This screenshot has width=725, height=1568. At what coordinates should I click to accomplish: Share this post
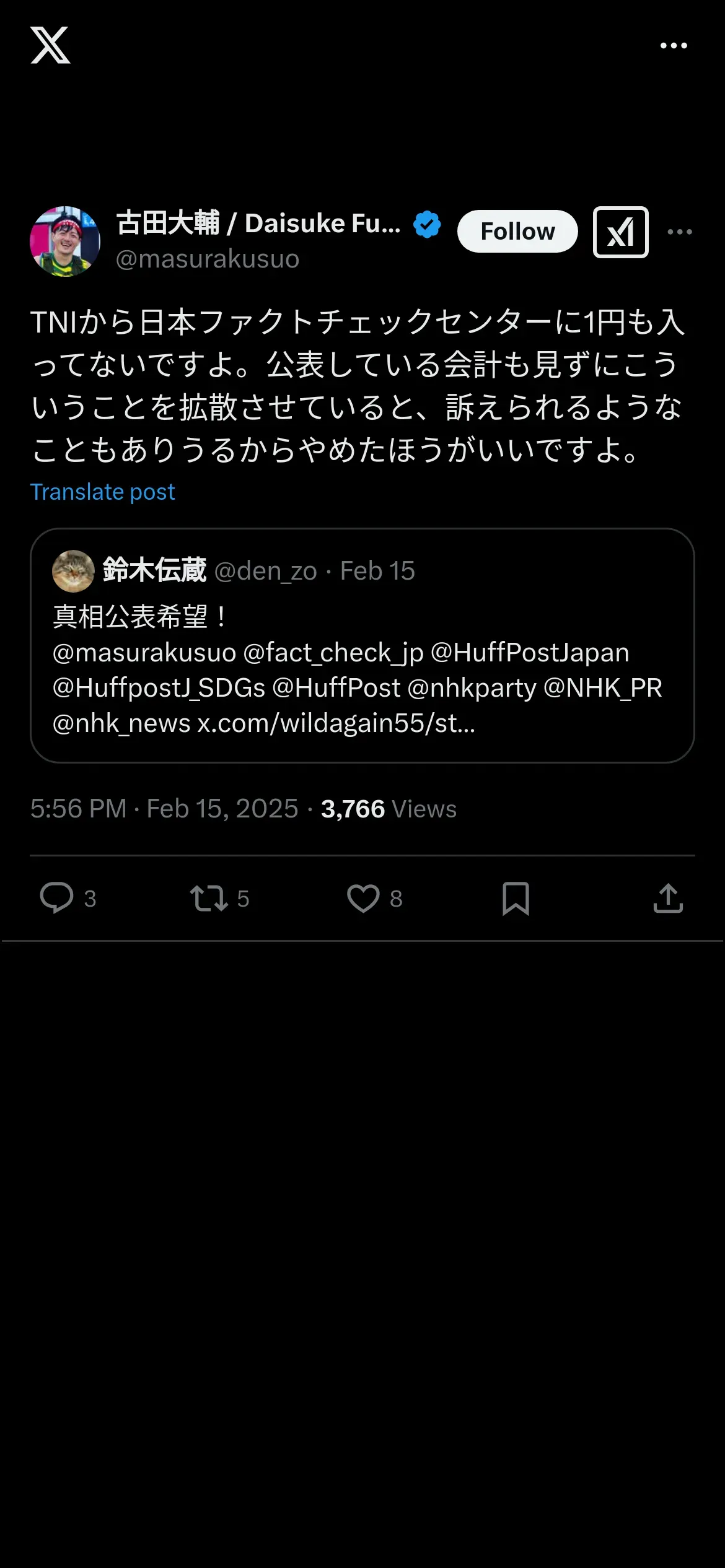pos(668,898)
